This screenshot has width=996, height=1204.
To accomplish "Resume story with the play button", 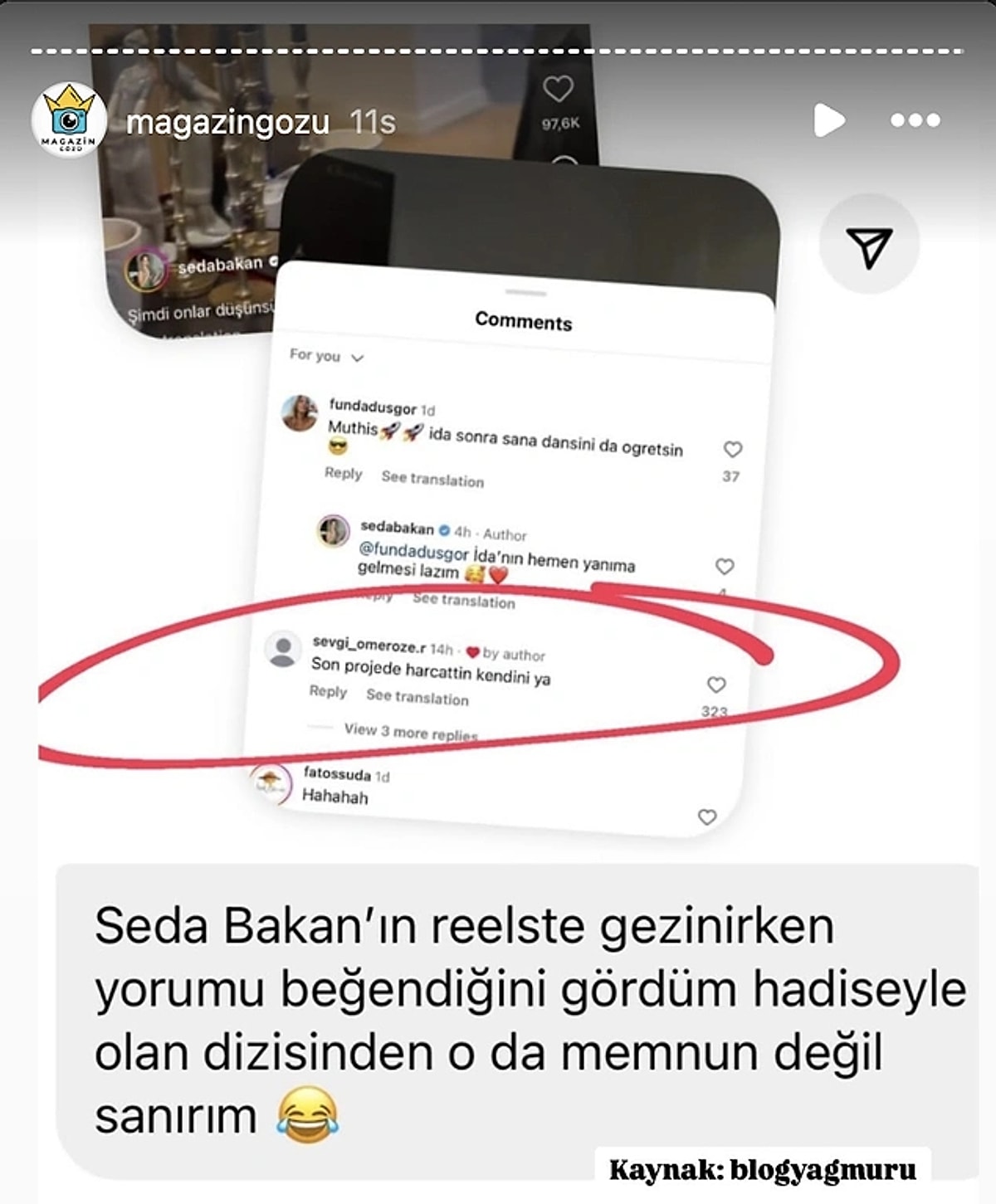I will coord(828,120).
